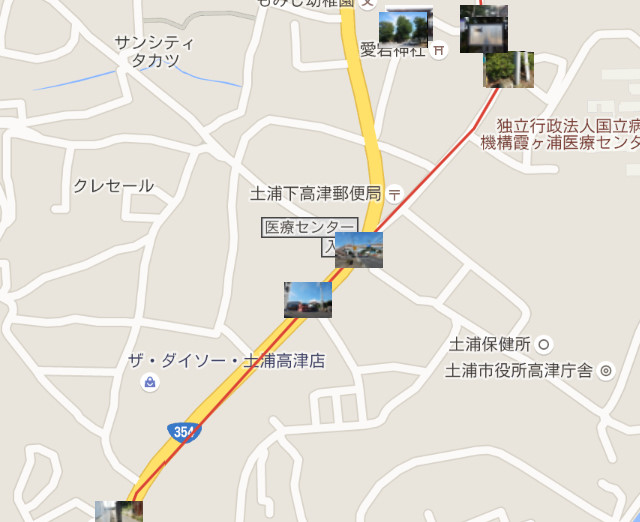Viewport: 640px width, 522px height.
Task: Select the ザ・ダイソー shopping marker
Action: [x=149, y=381]
